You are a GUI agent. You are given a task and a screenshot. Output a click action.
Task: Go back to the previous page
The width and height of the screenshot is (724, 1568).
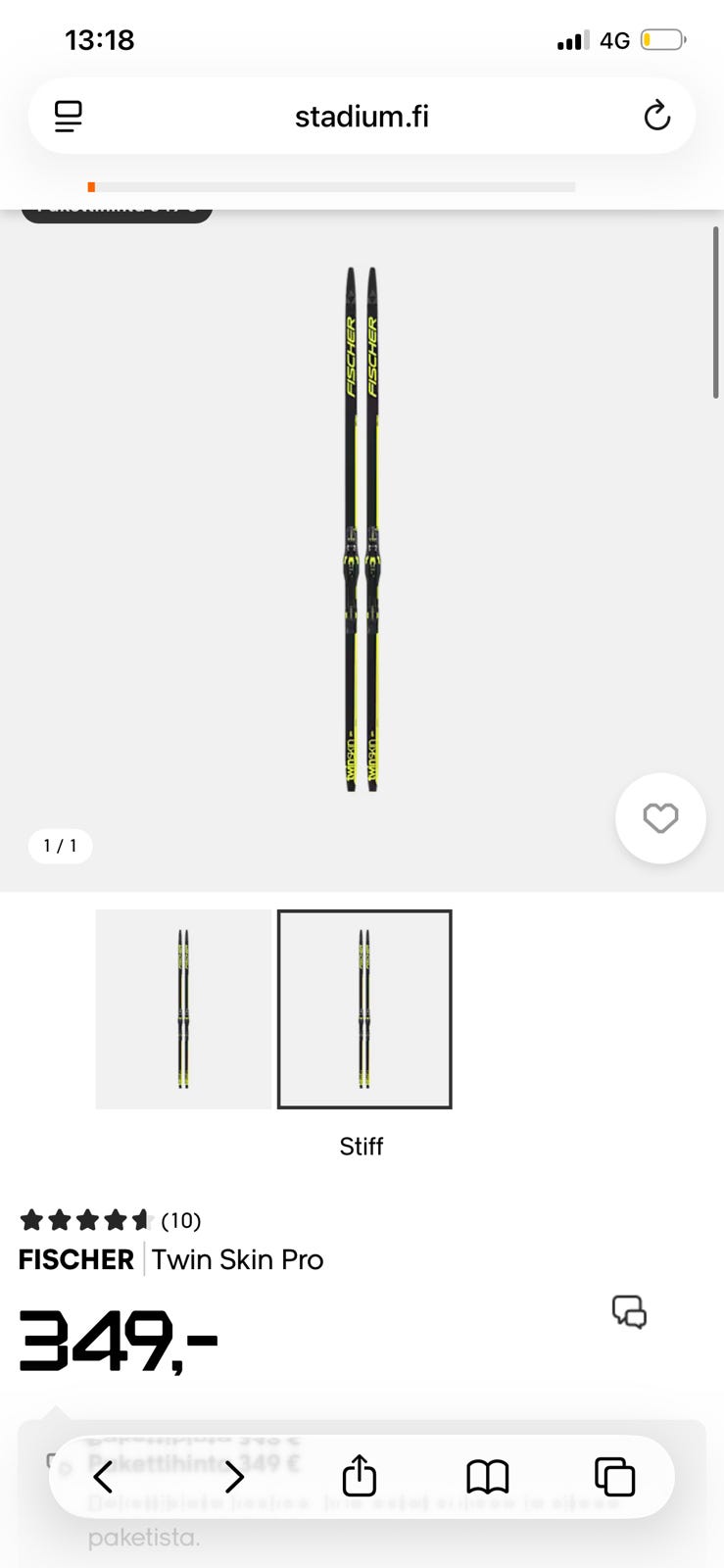103,1477
